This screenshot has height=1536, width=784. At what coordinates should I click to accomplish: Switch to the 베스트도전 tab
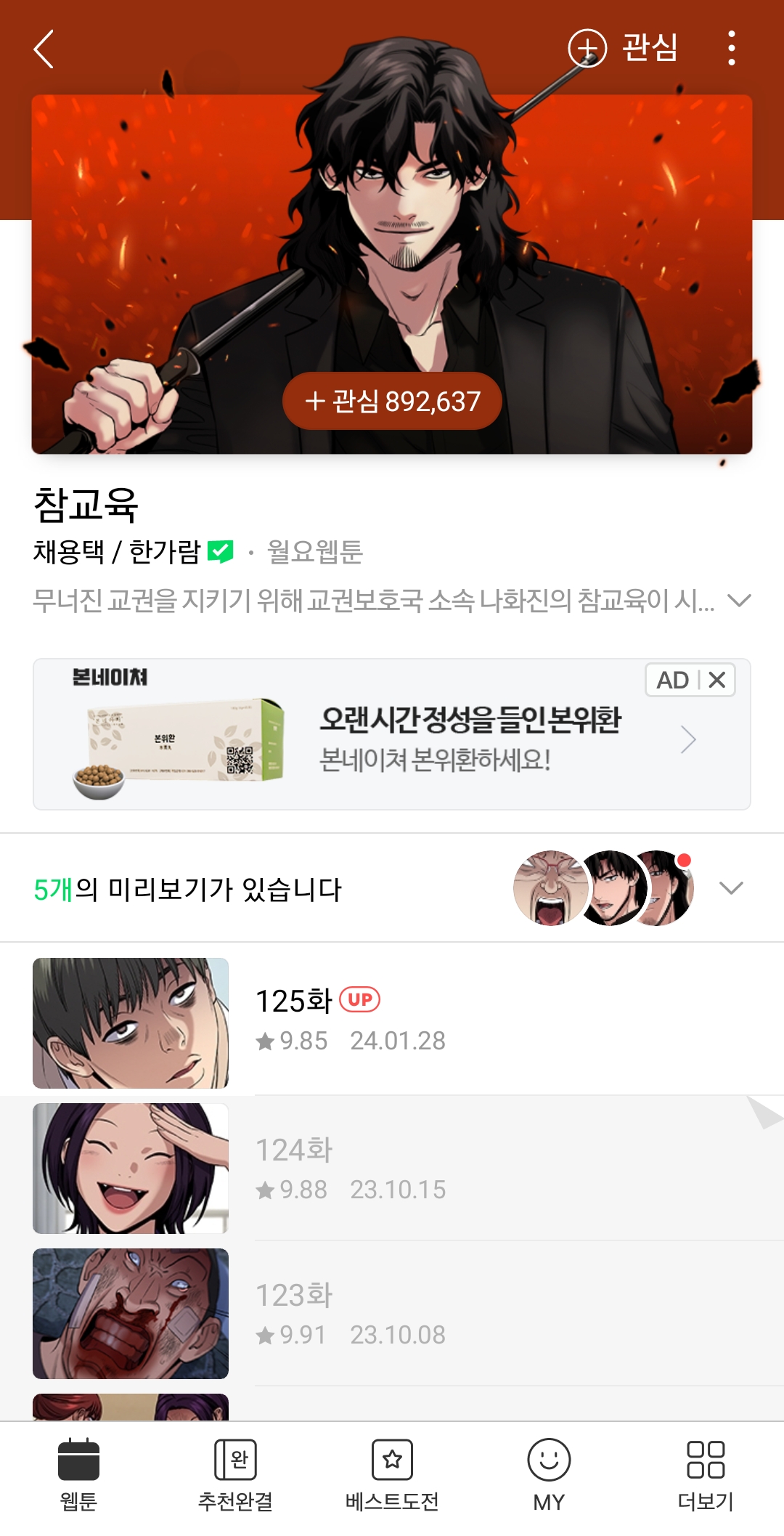tap(392, 1476)
